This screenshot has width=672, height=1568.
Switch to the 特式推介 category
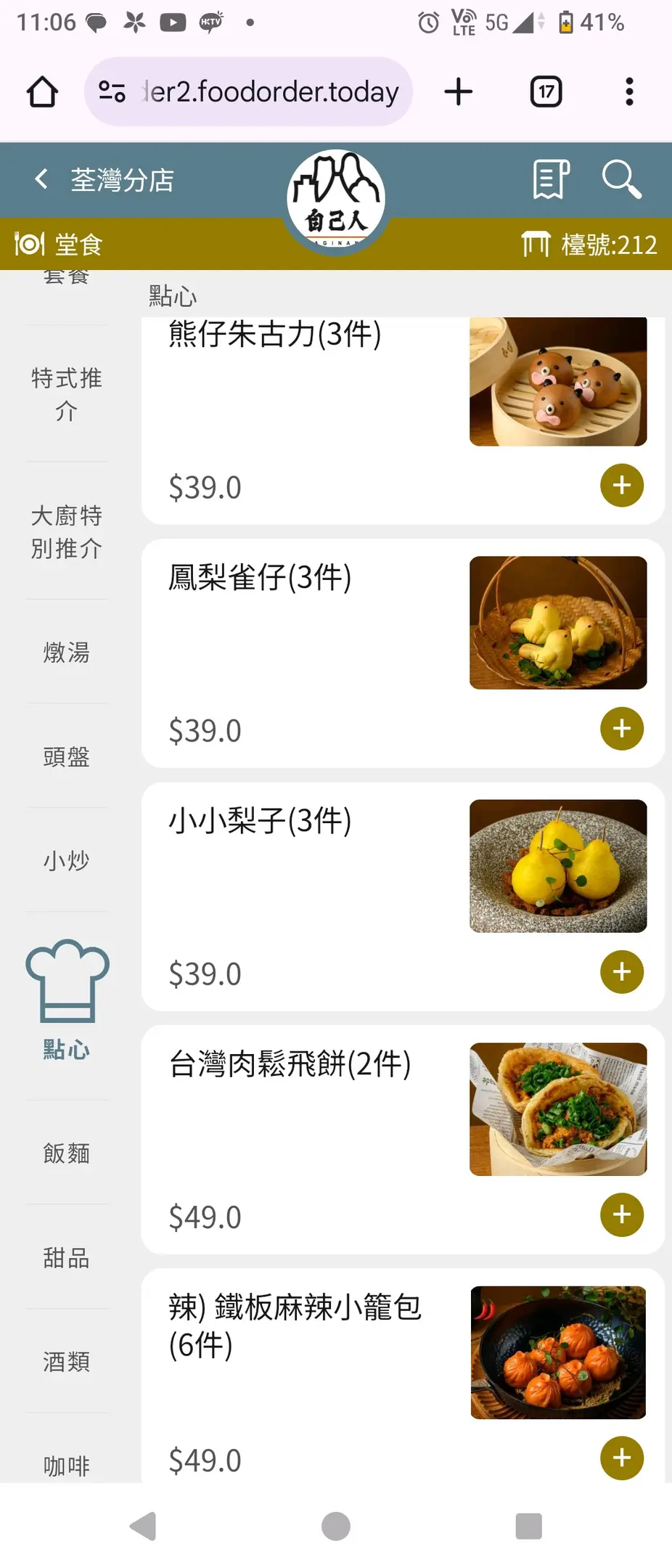pyautogui.click(x=67, y=394)
